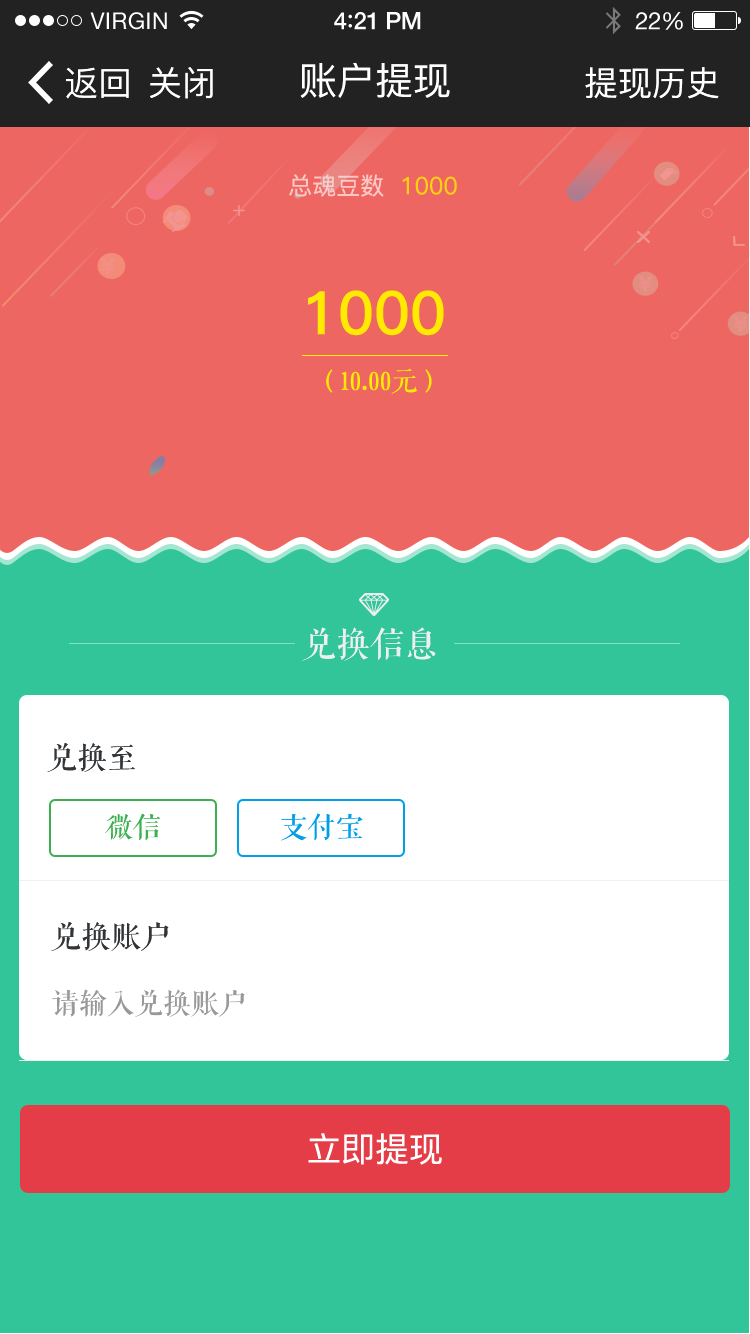Go back with the 返回 arrow

point(79,83)
